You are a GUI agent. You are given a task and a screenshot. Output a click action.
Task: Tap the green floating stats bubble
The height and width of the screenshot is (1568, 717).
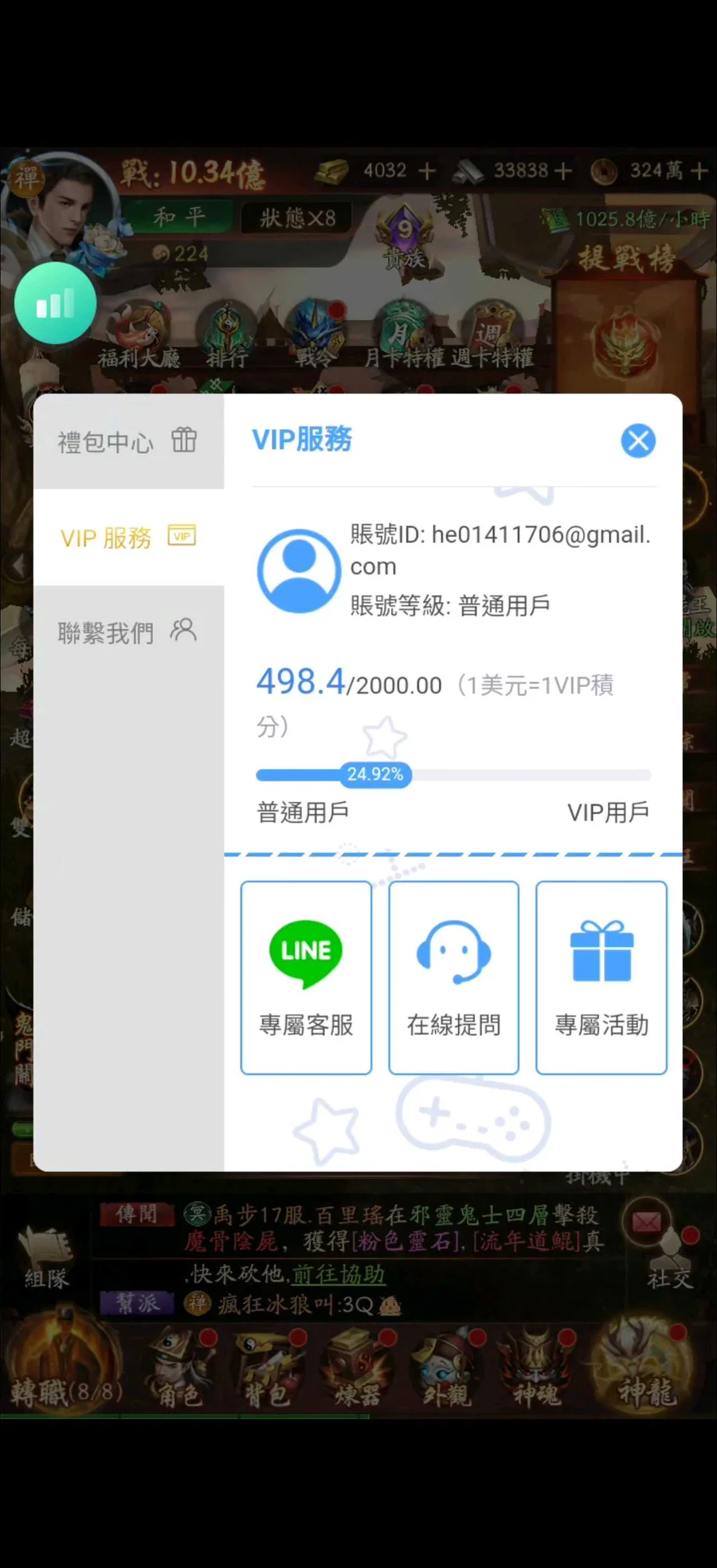point(55,303)
